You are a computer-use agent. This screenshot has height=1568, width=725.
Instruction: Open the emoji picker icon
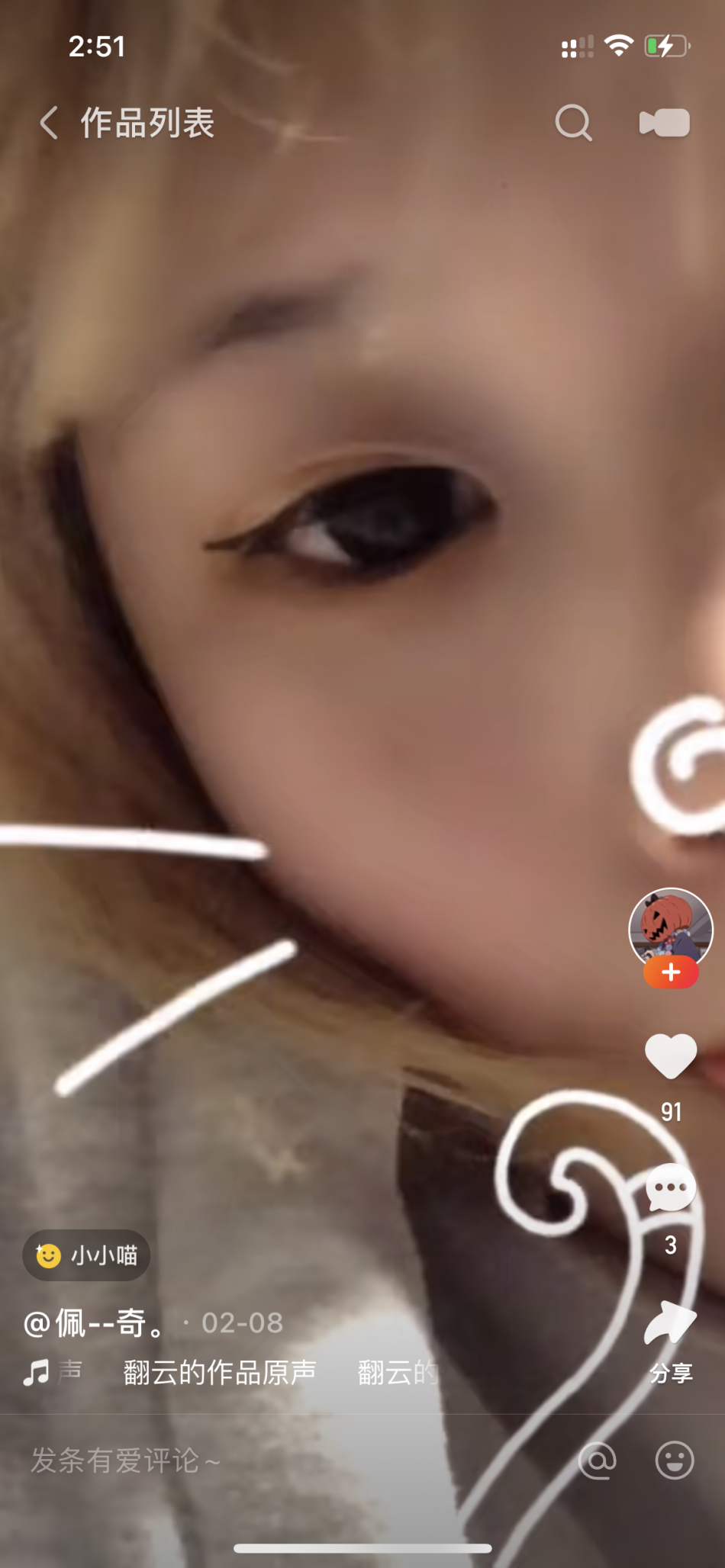pos(675,1460)
